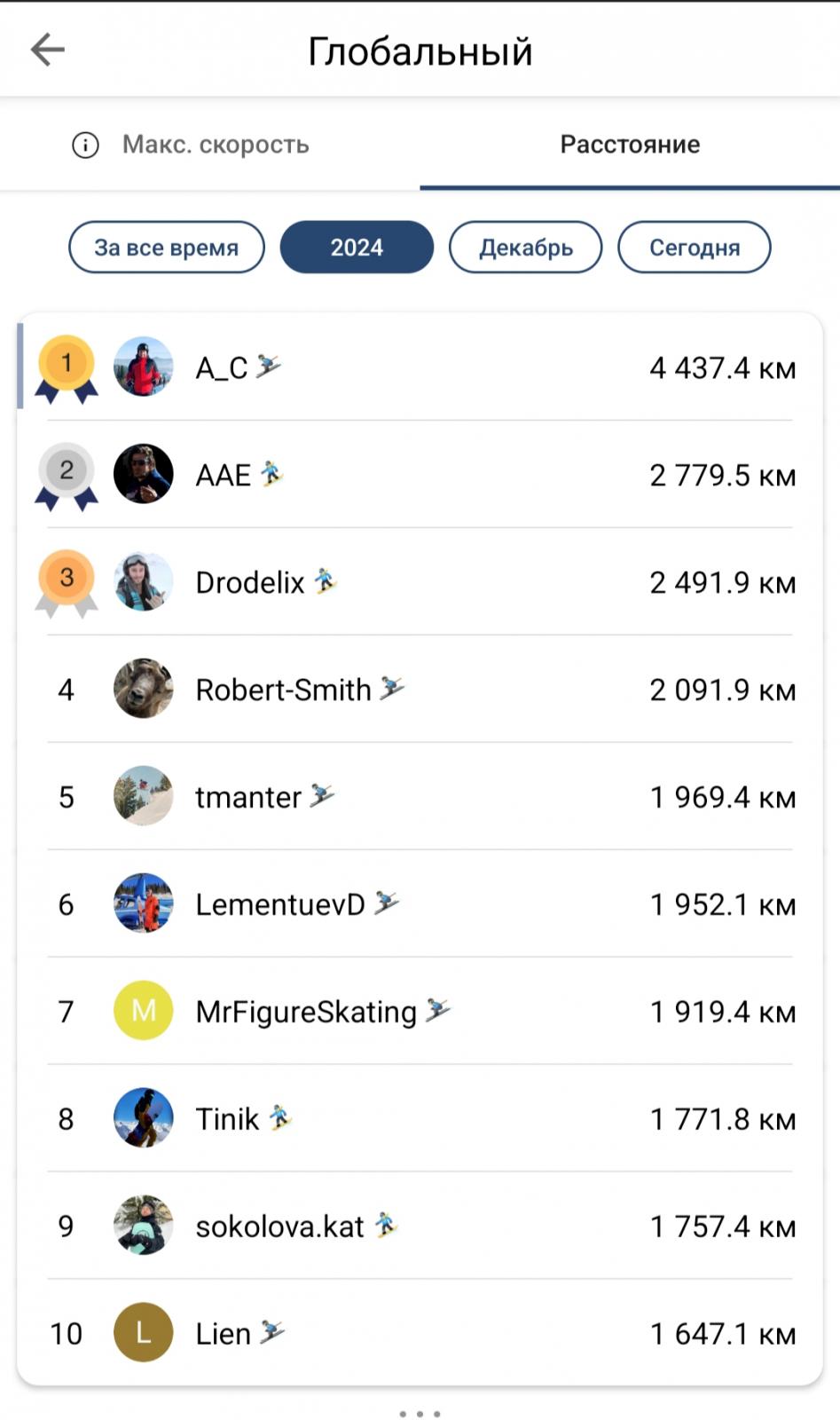
Task: Open Robert-Smith's entry
Action: pos(420,689)
